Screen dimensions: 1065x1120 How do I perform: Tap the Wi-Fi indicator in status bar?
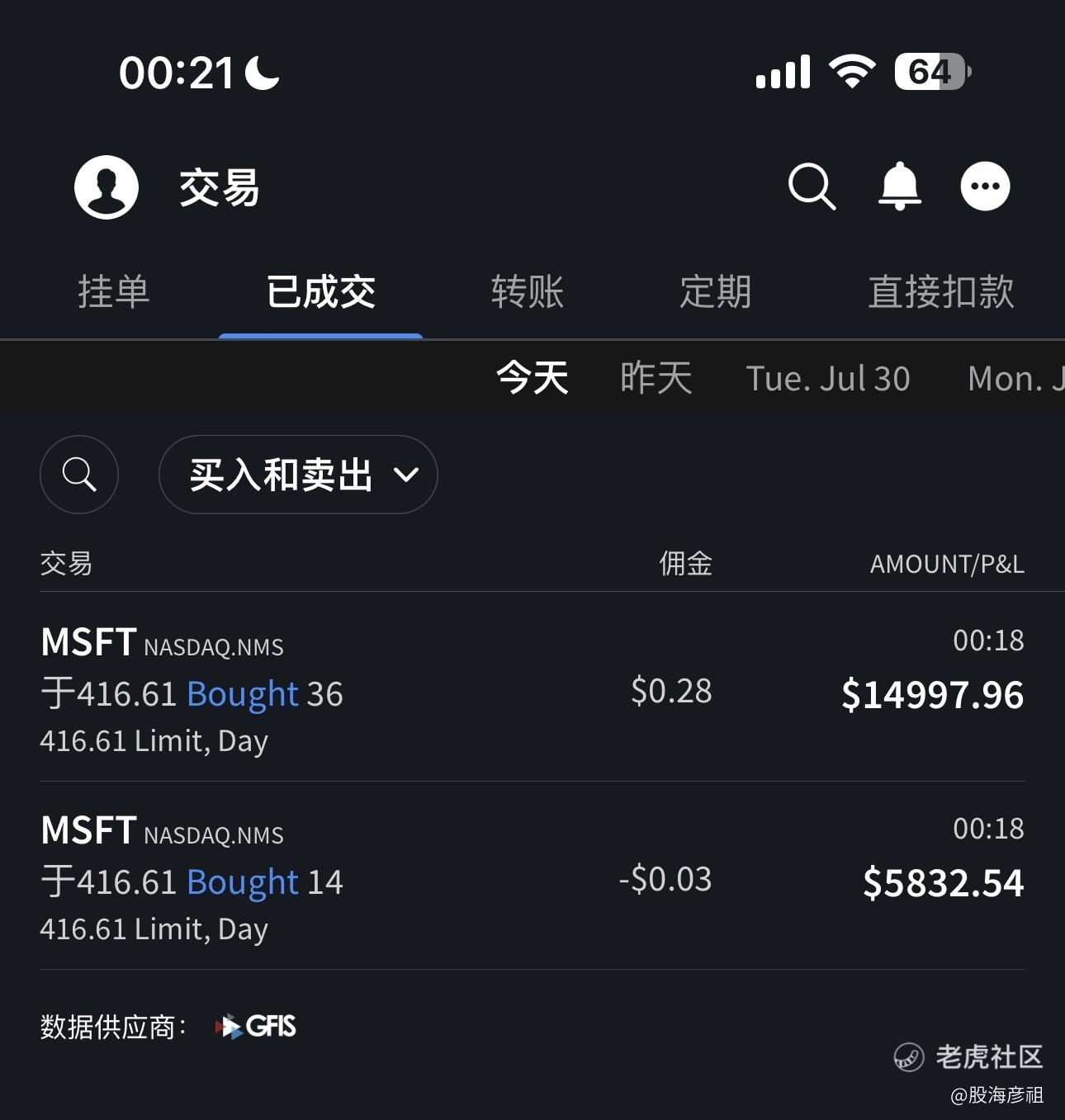point(852,71)
